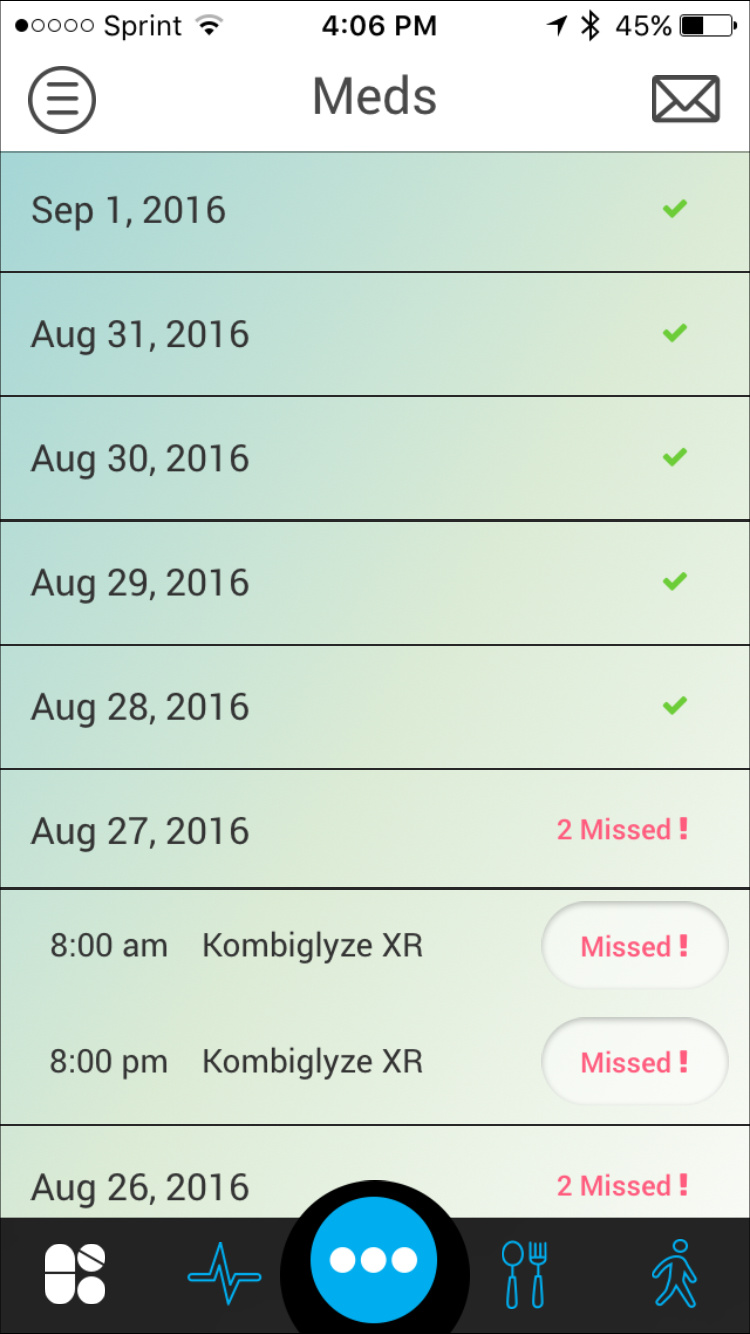
Task: Expand the Sep 1, 2016 entry
Action: click(x=375, y=211)
